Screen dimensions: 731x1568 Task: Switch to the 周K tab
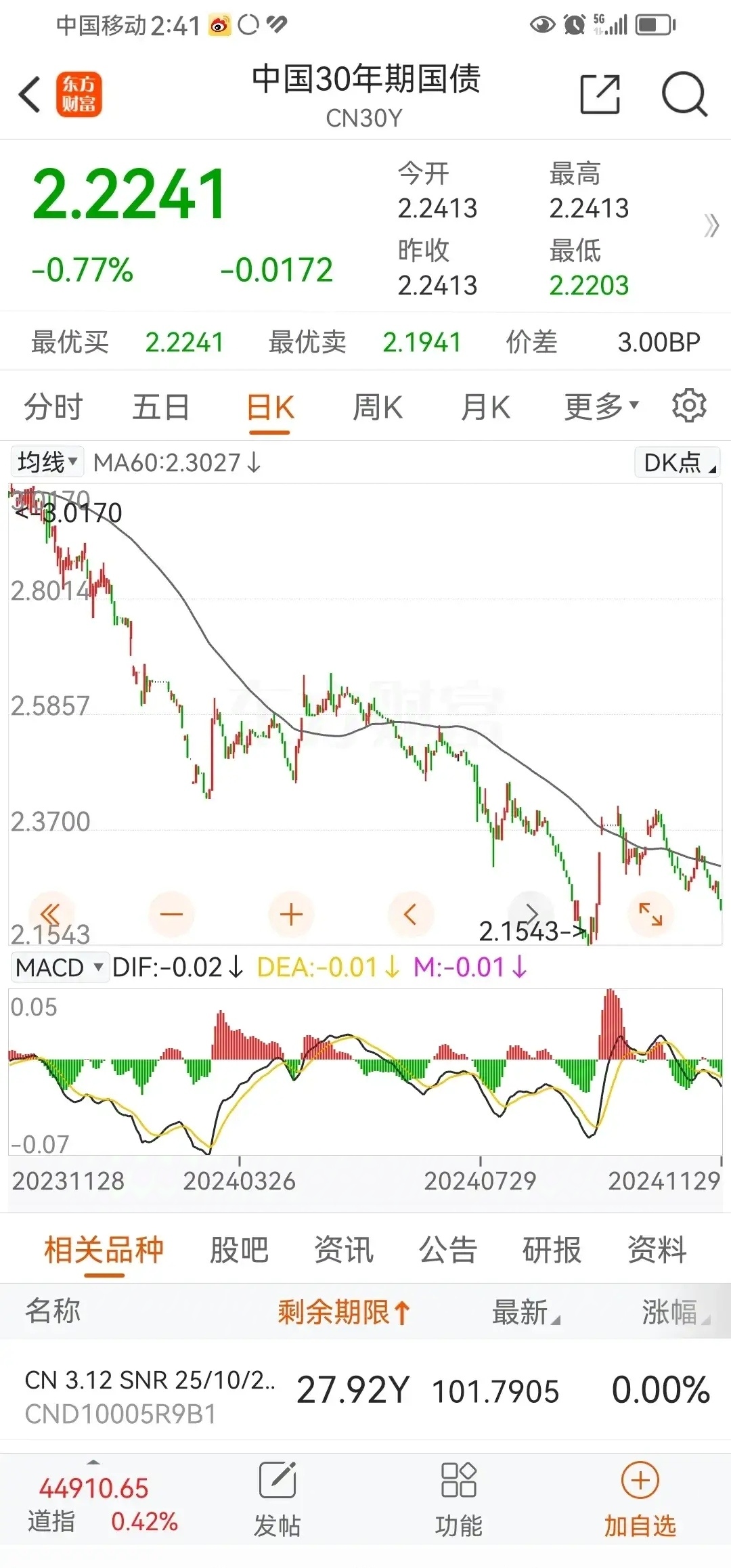point(378,406)
